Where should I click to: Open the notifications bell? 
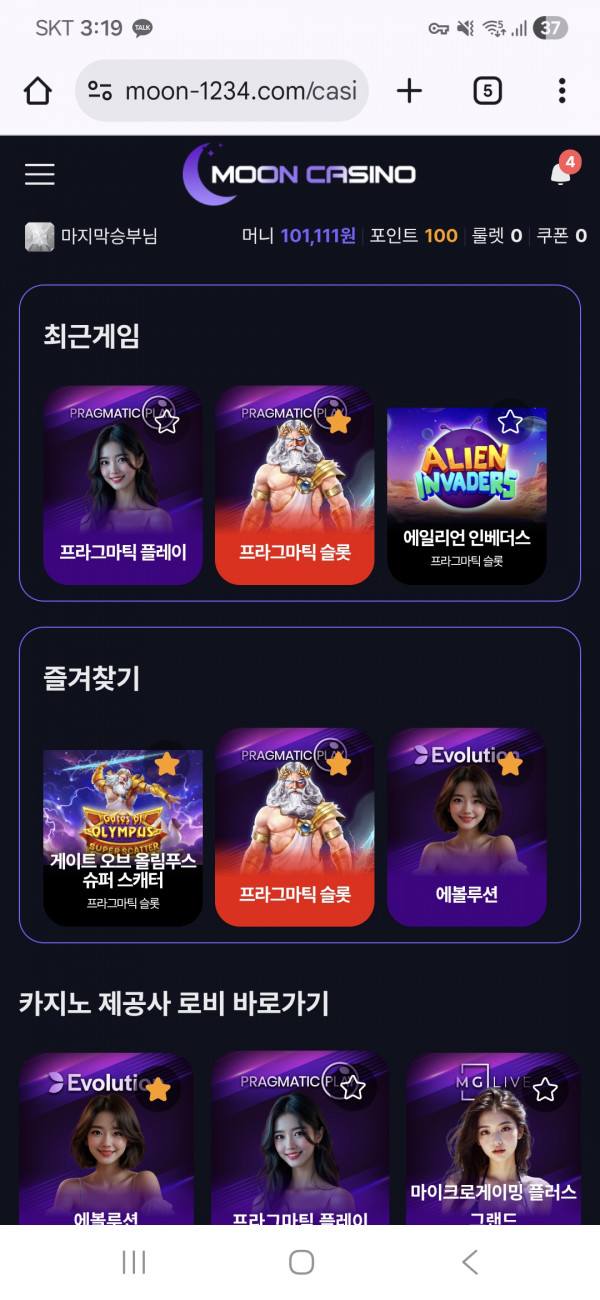(560, 174)
